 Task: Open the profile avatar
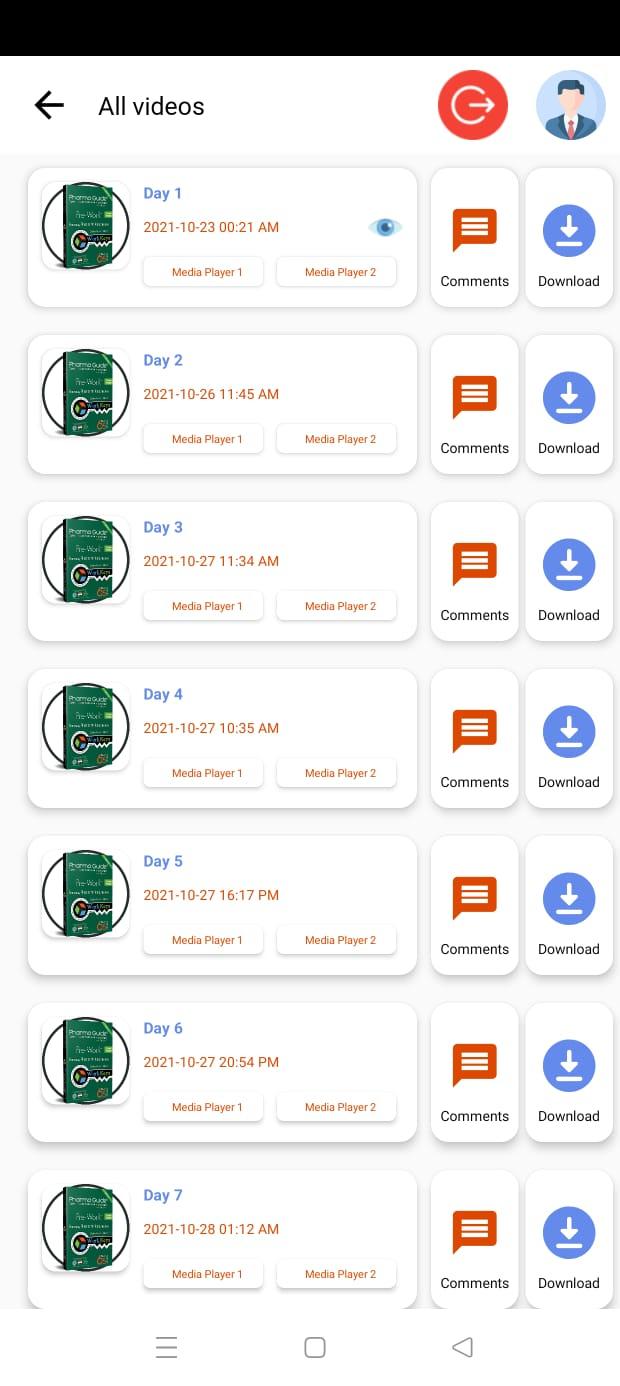point(571,105)
